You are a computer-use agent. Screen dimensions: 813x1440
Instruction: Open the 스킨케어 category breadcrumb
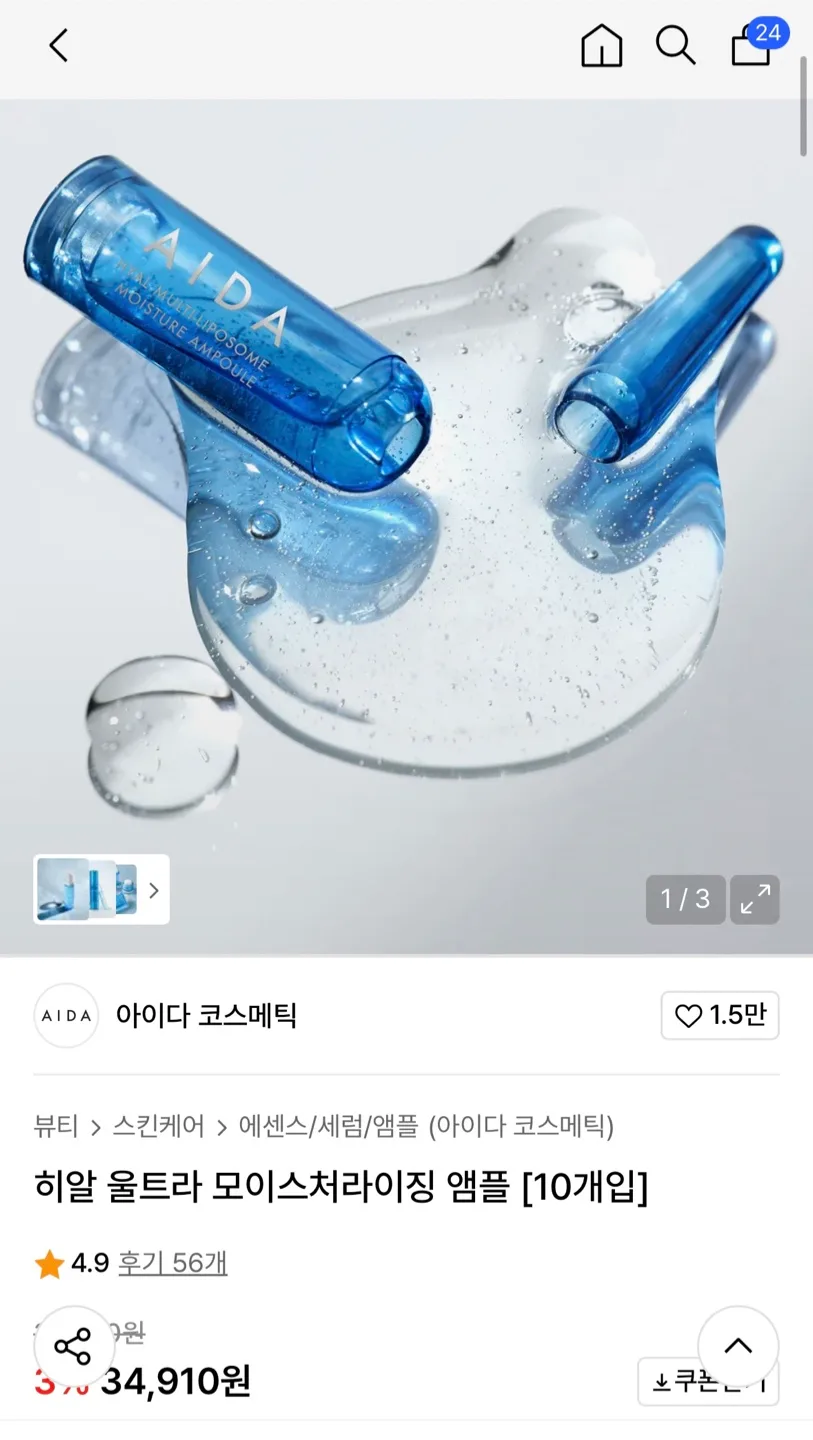coord(158,1127)
